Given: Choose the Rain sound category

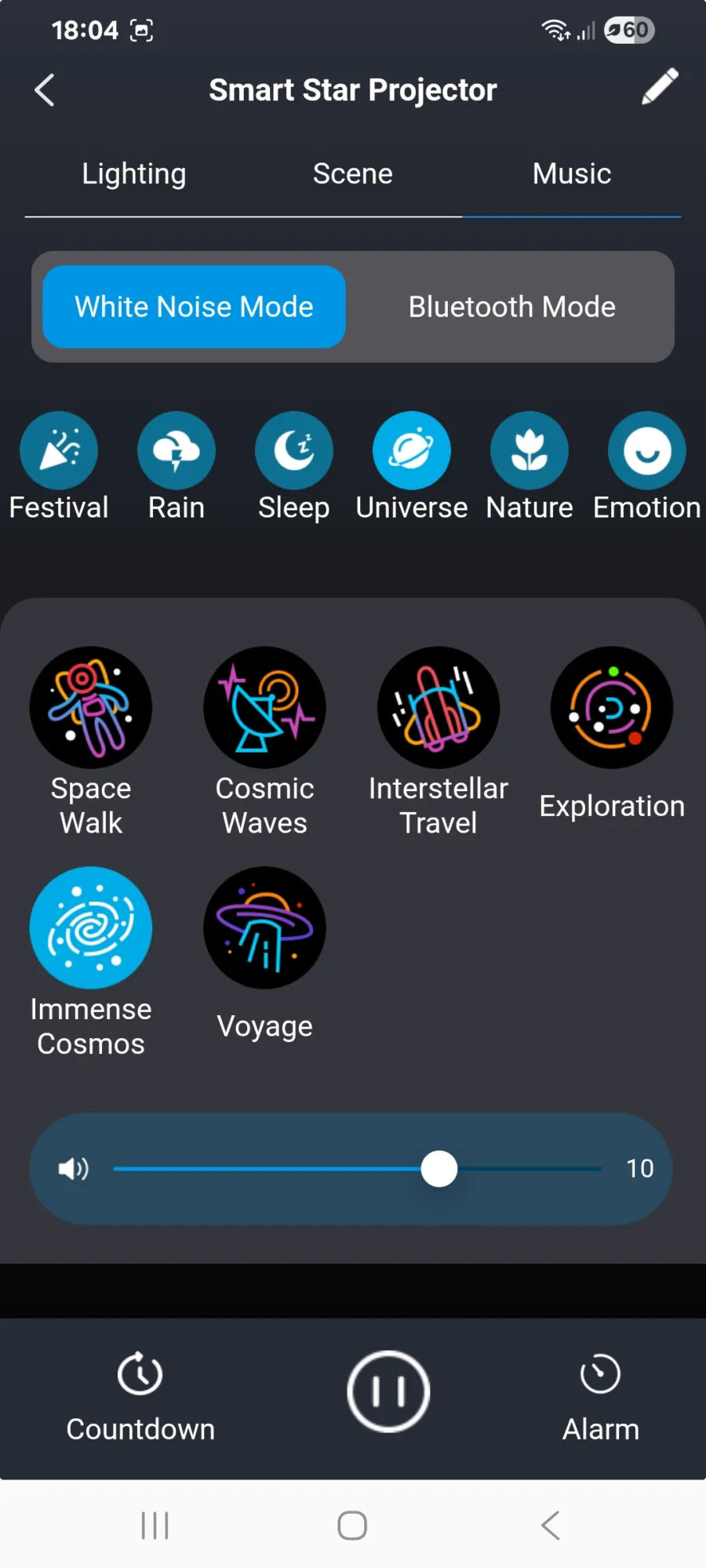Looking at the screenshot, I should [x=176, y=452].
